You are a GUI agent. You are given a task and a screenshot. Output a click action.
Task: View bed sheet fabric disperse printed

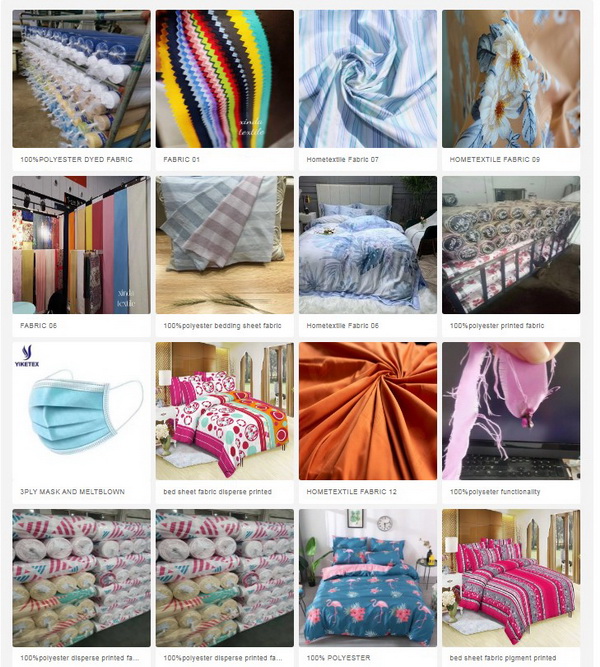(x=224, y=411)
